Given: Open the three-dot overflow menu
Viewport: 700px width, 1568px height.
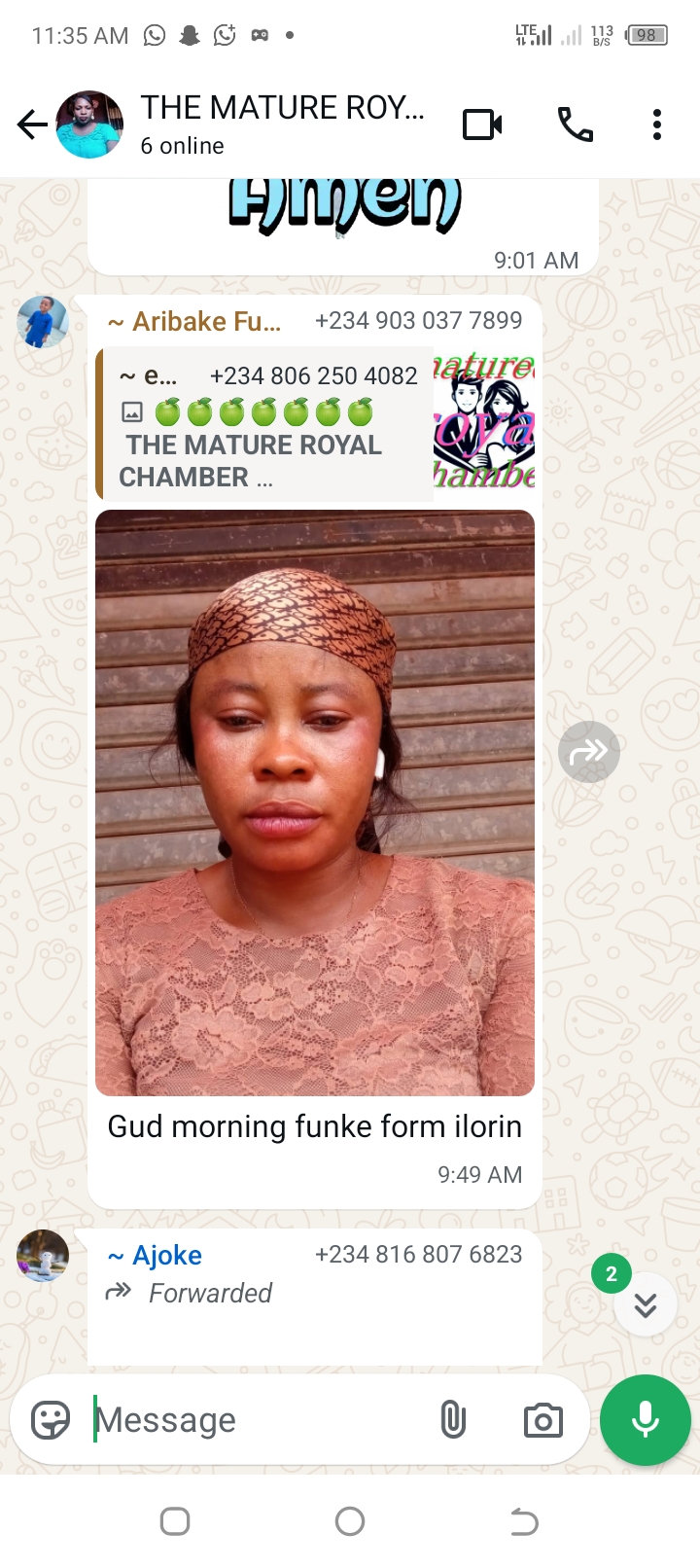Looking at the screenshot, I should click(x=657, y=125).
